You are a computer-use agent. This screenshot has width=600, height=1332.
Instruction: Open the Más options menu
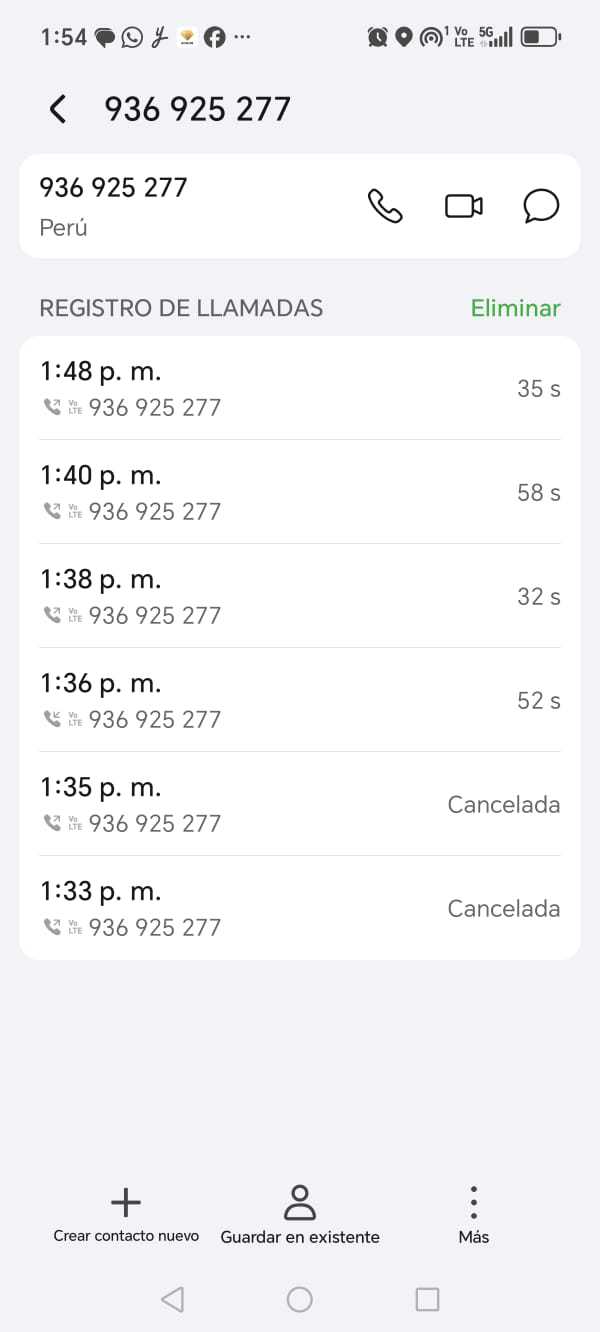(x=474, y=1214)
